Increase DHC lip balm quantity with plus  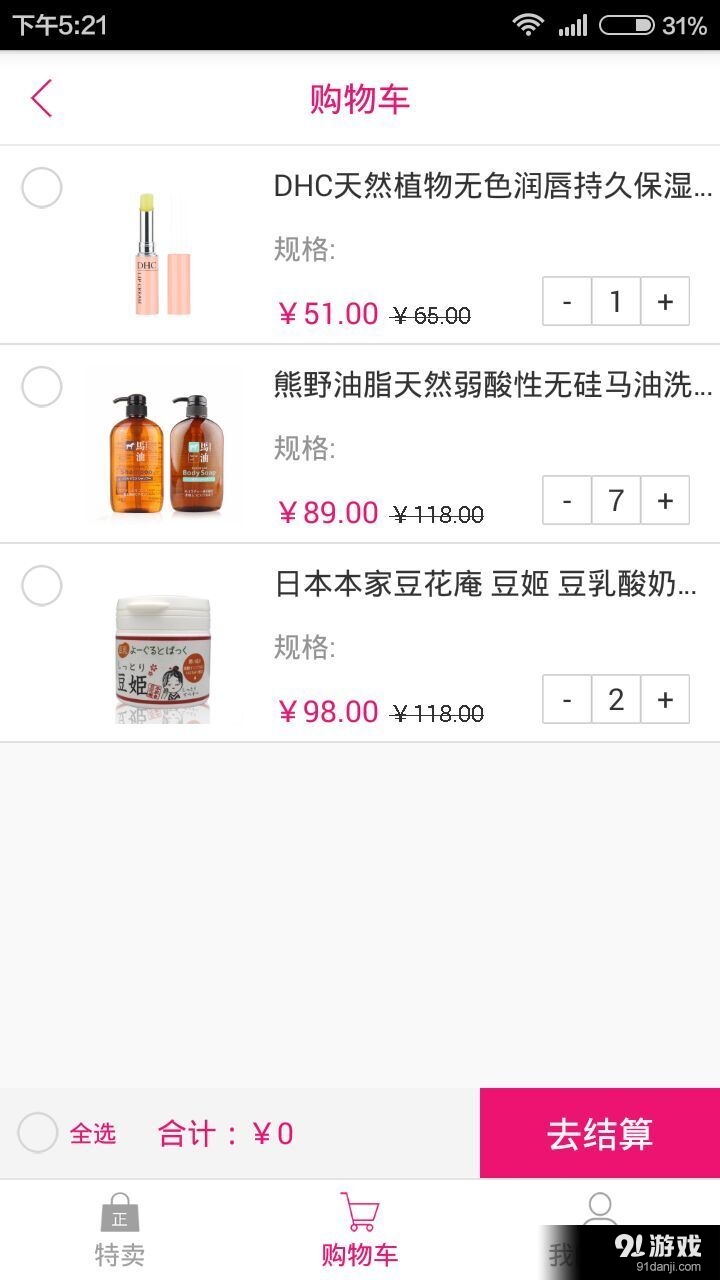point(665,301)
